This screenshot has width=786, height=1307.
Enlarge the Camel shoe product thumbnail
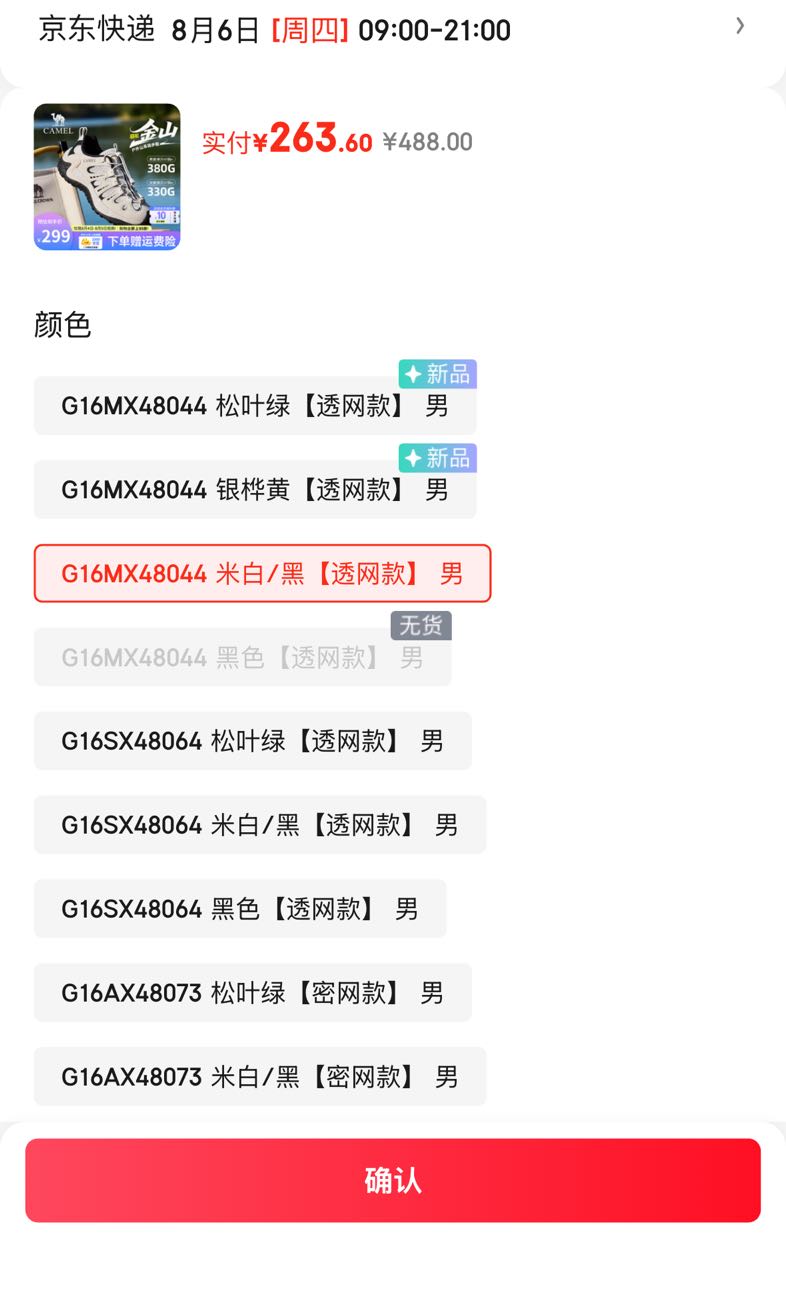click(x=107, y=177)
